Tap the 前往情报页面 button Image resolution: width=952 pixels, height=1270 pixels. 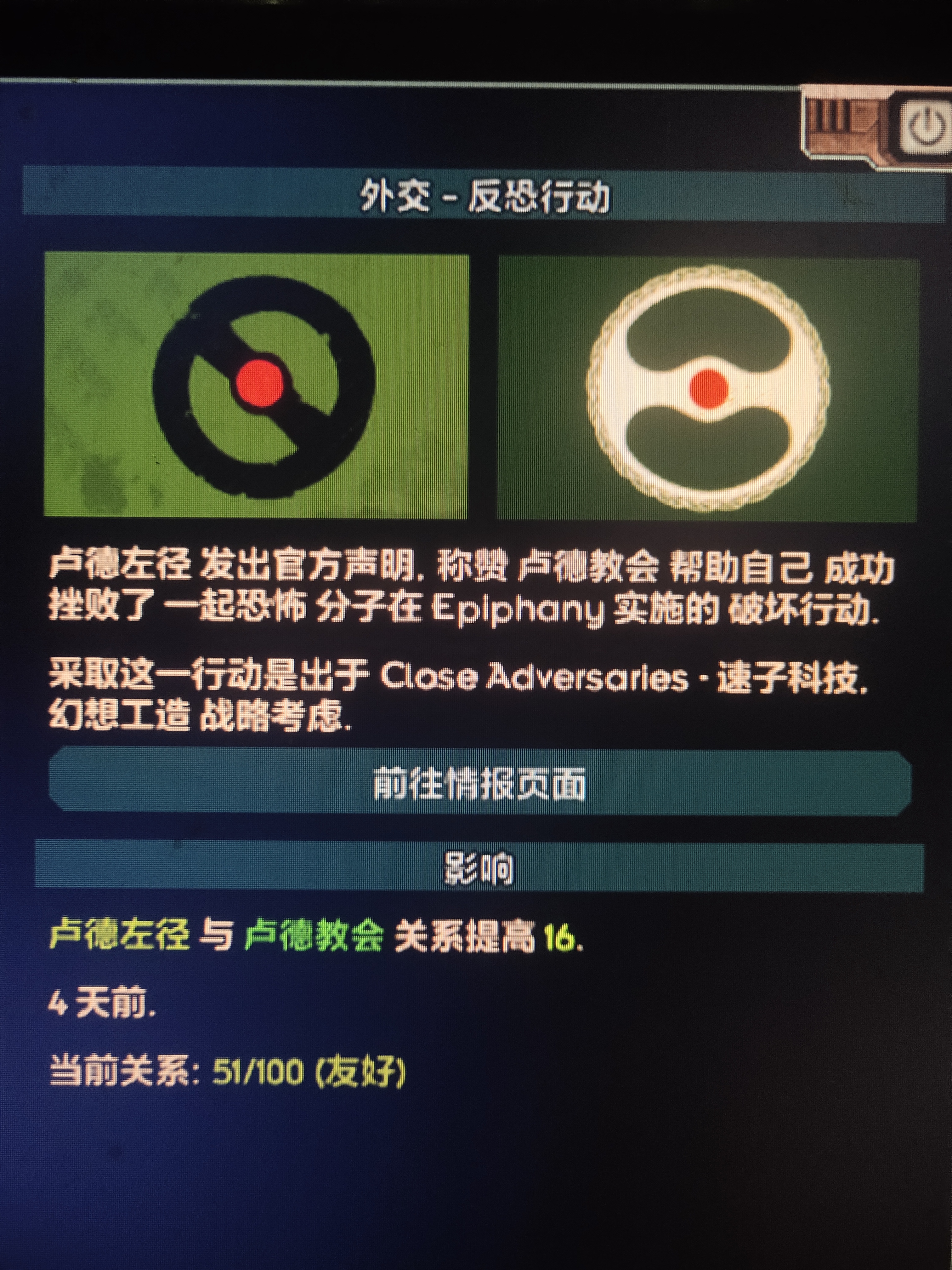[x=480, y=783]
